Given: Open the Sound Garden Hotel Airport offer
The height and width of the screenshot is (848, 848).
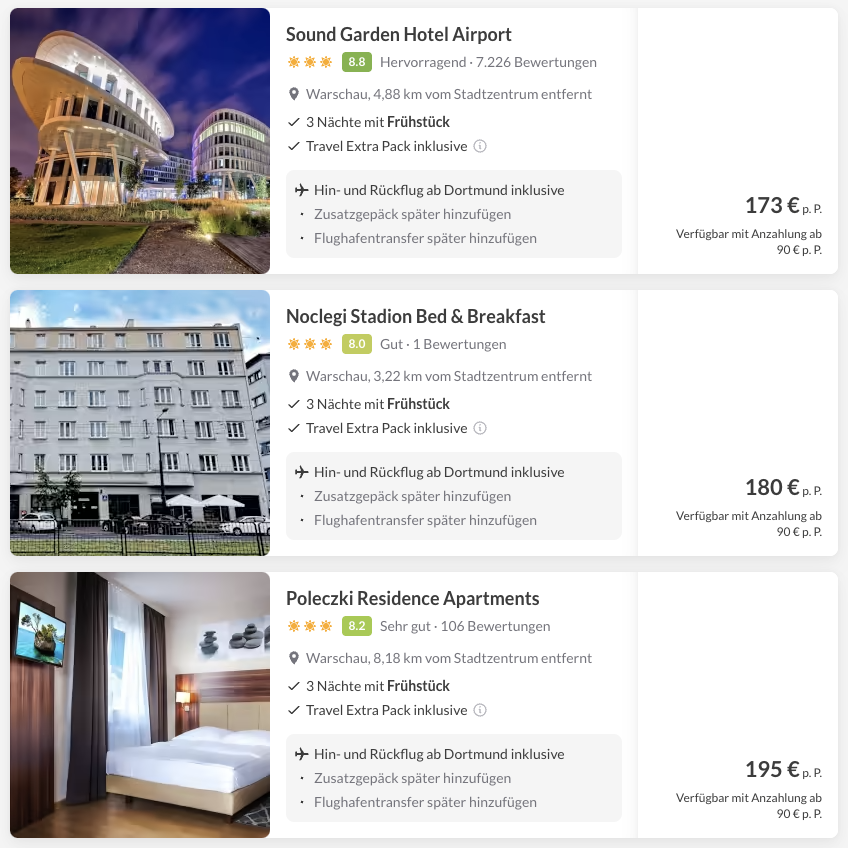Looking at the screenshot, I should [x=398, y=35].
